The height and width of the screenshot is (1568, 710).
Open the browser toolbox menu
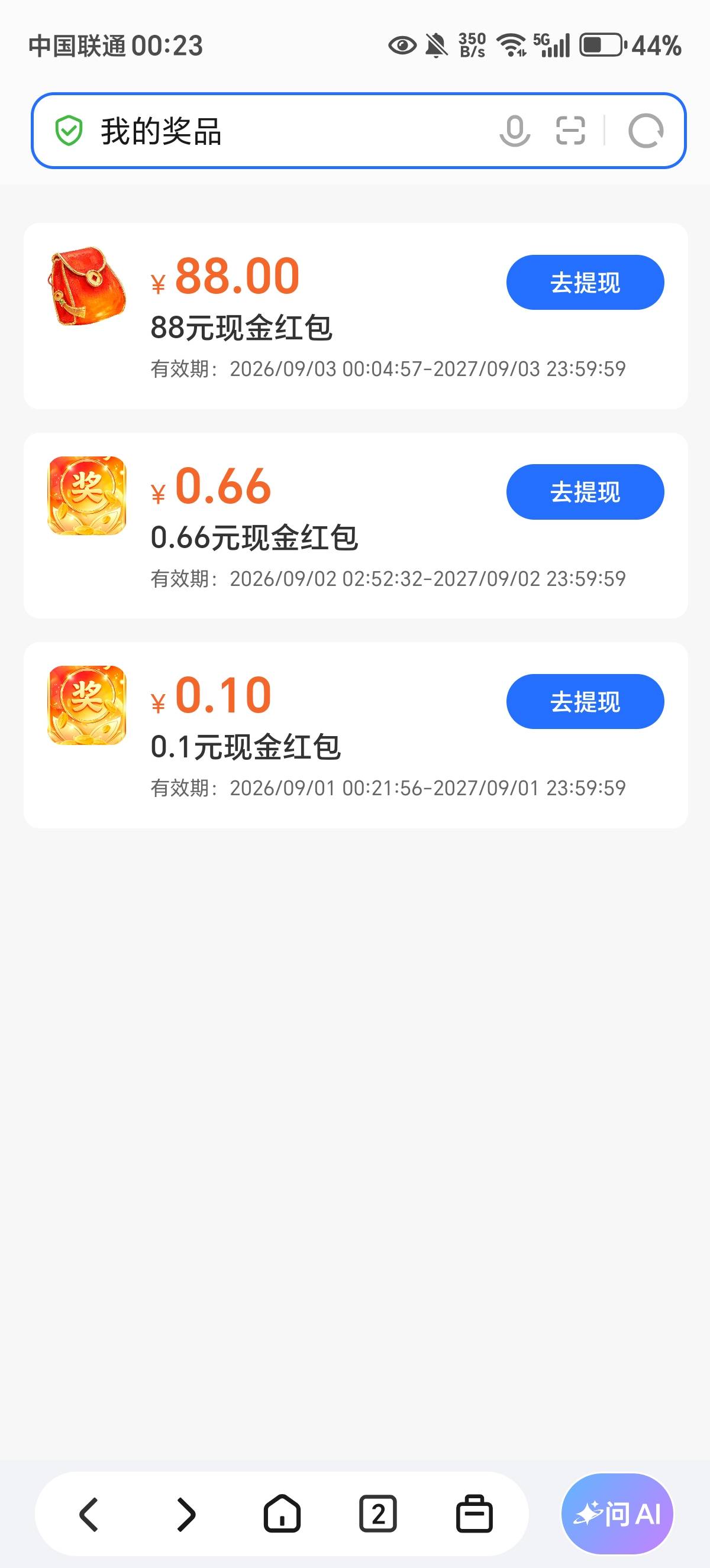(x=475, y=1513)
